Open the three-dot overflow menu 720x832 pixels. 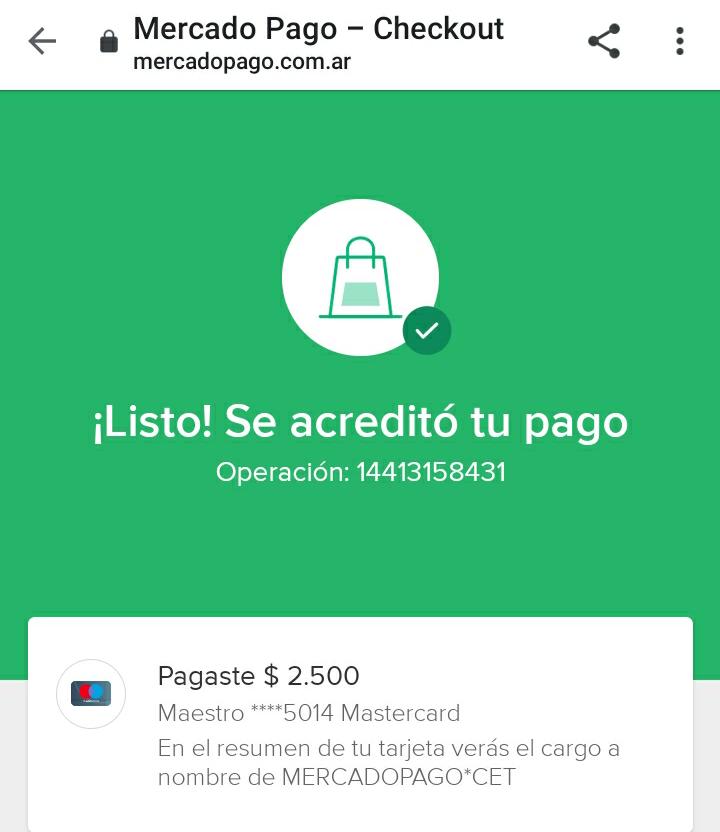680,41
